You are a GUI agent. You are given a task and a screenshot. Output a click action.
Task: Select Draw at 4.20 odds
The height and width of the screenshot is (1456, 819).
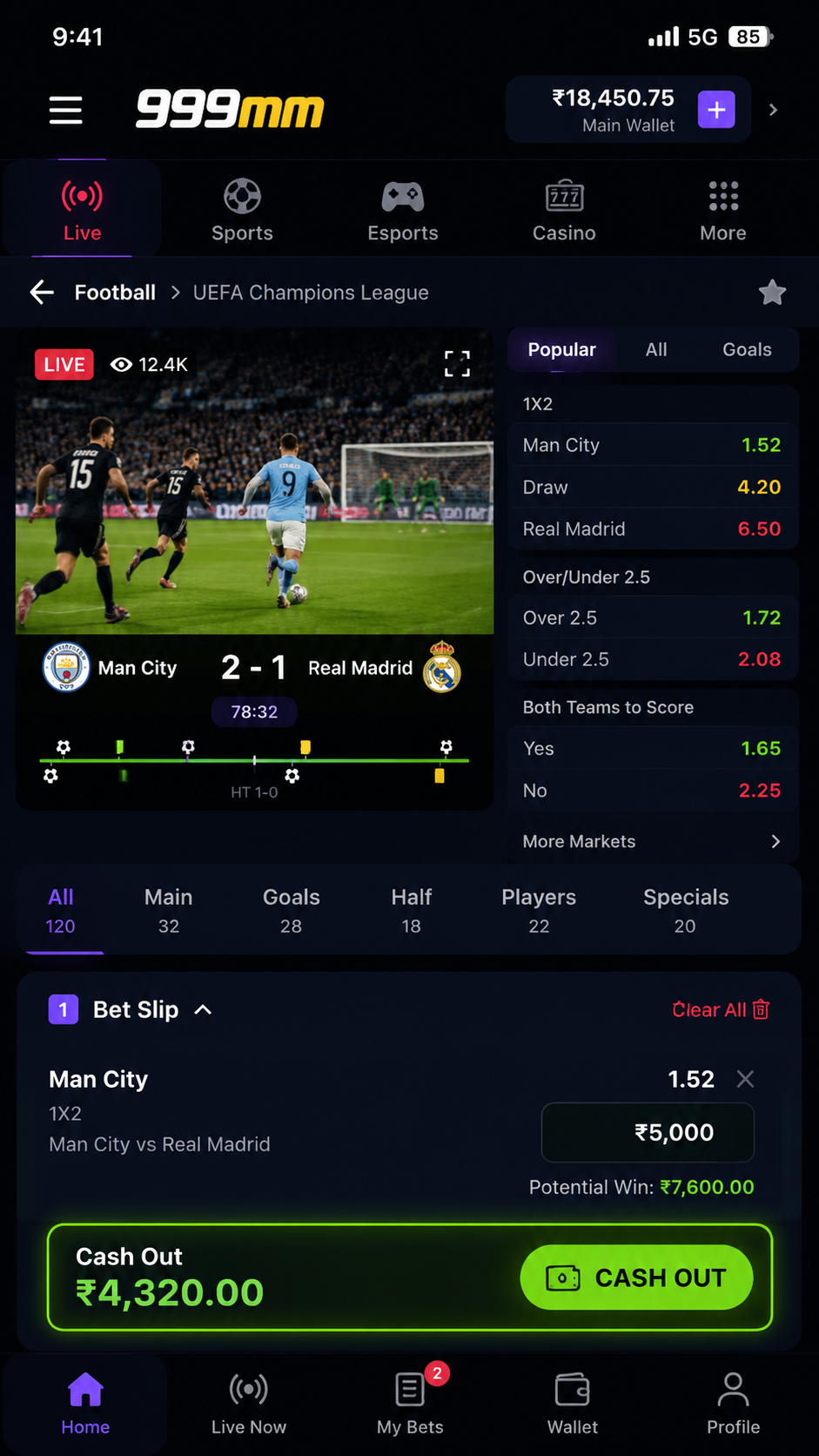point(652,487)
